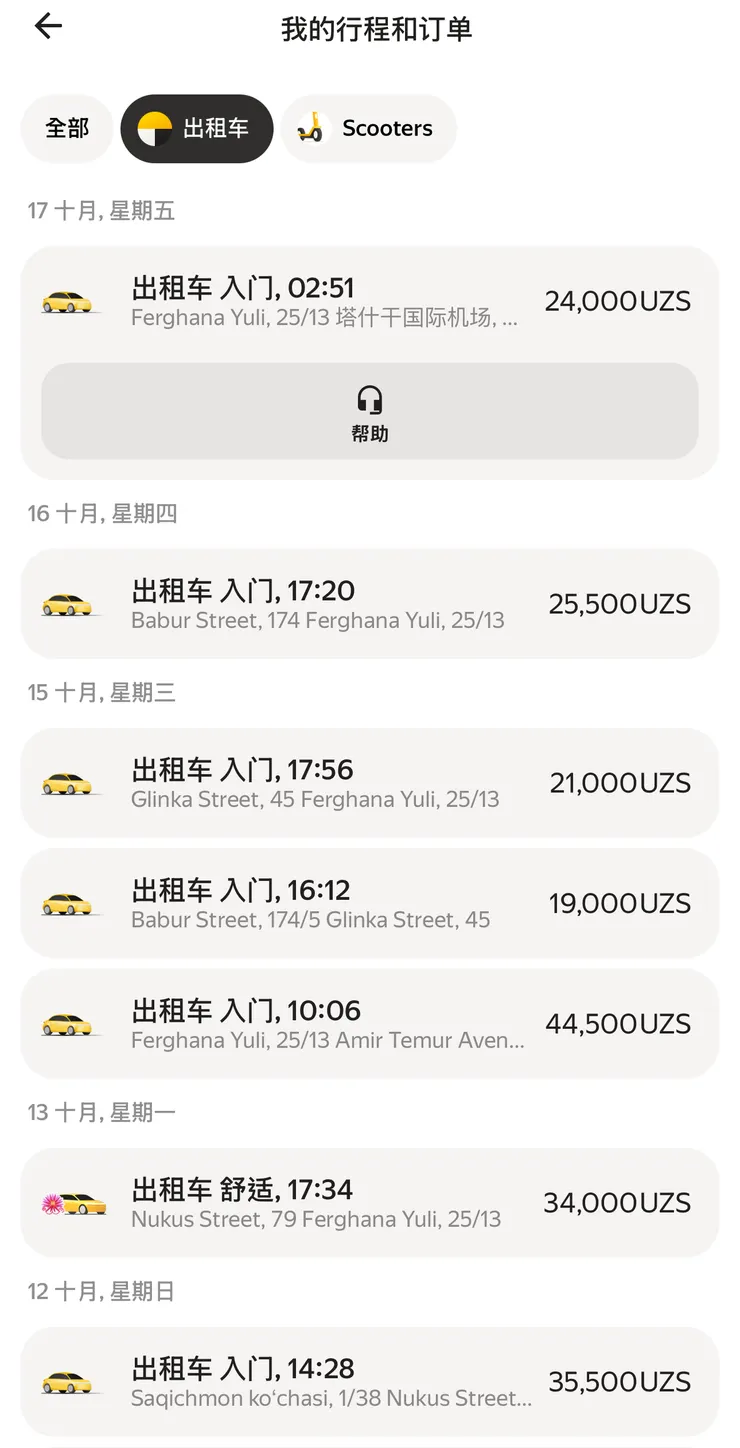This screenshot has height=1448, width=740.
Task: Tap the 35,500UZS Saqichmon ride entry
Action: [x=370, y=1382]
